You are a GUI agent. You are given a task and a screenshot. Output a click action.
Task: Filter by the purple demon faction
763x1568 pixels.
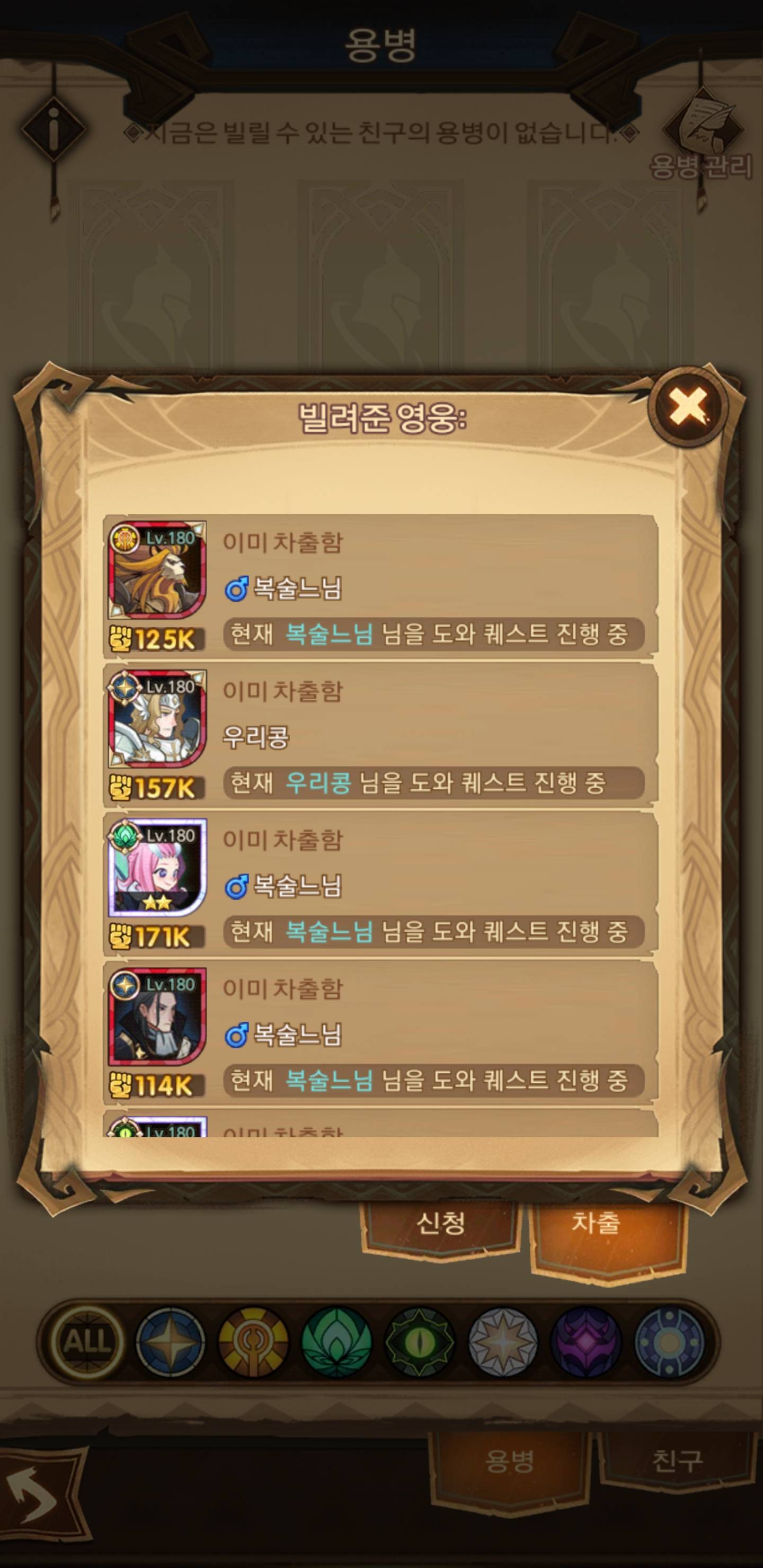pos(585,1342)
